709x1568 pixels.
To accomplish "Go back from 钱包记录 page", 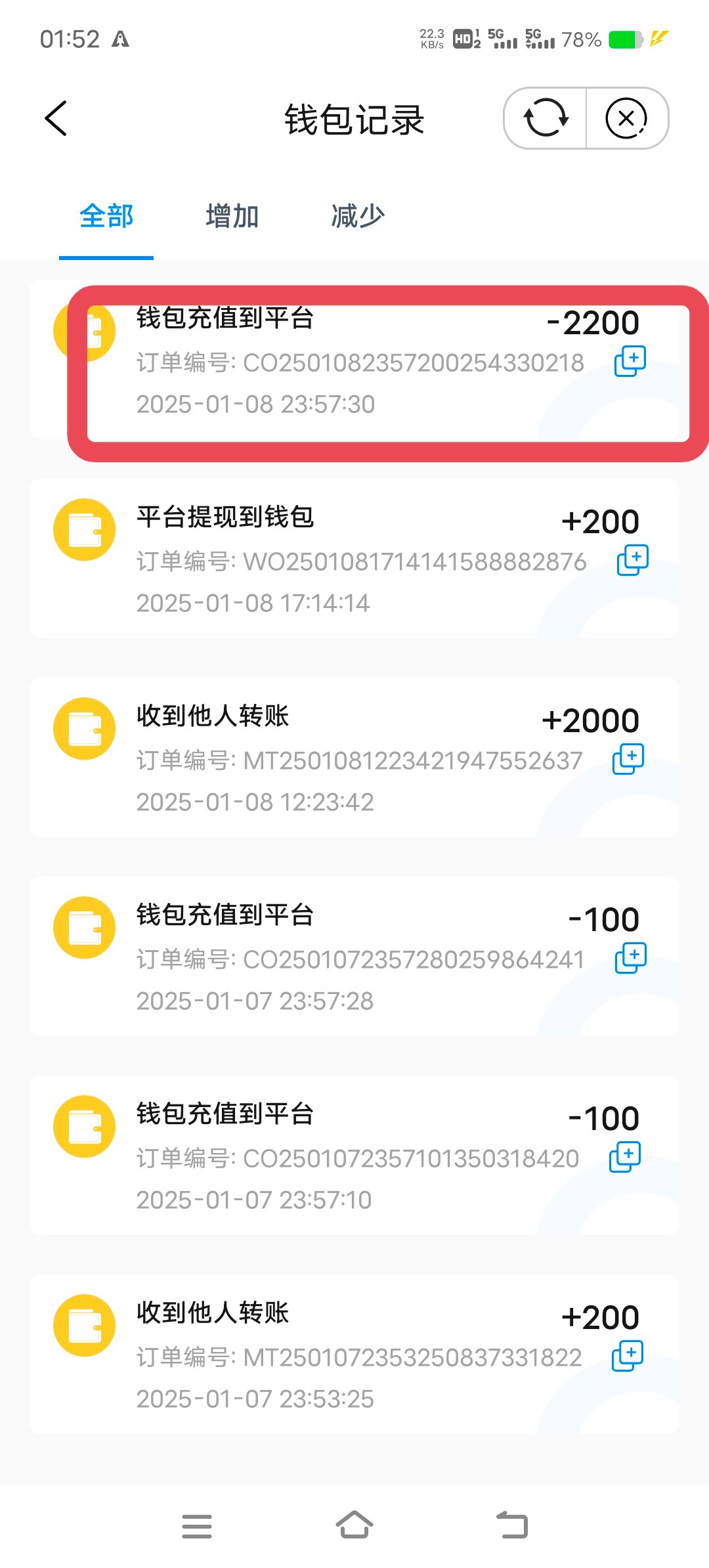I will coord(56,119).
